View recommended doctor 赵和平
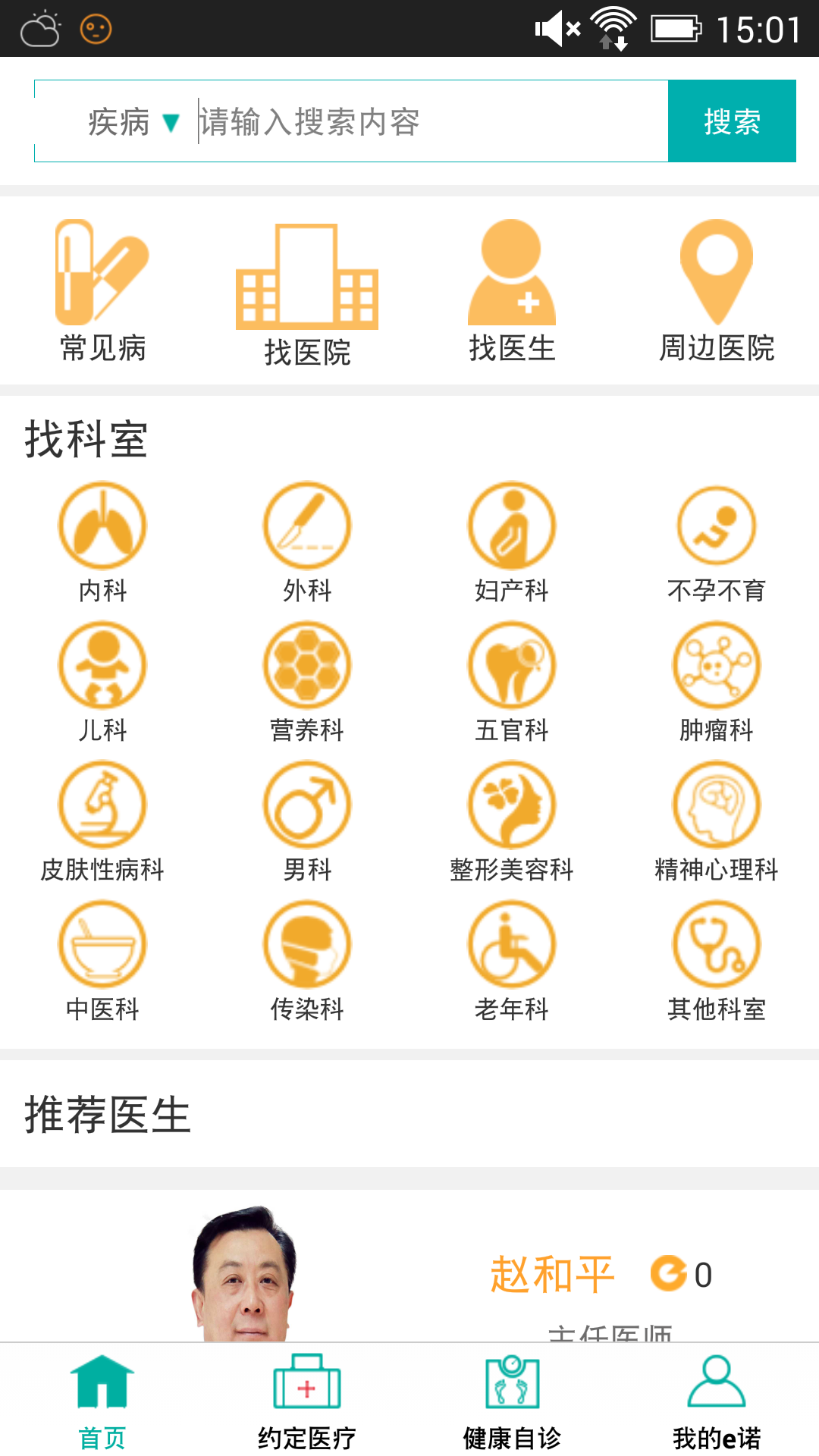The image size is (819, 1456). click(x=552, y=1274)
